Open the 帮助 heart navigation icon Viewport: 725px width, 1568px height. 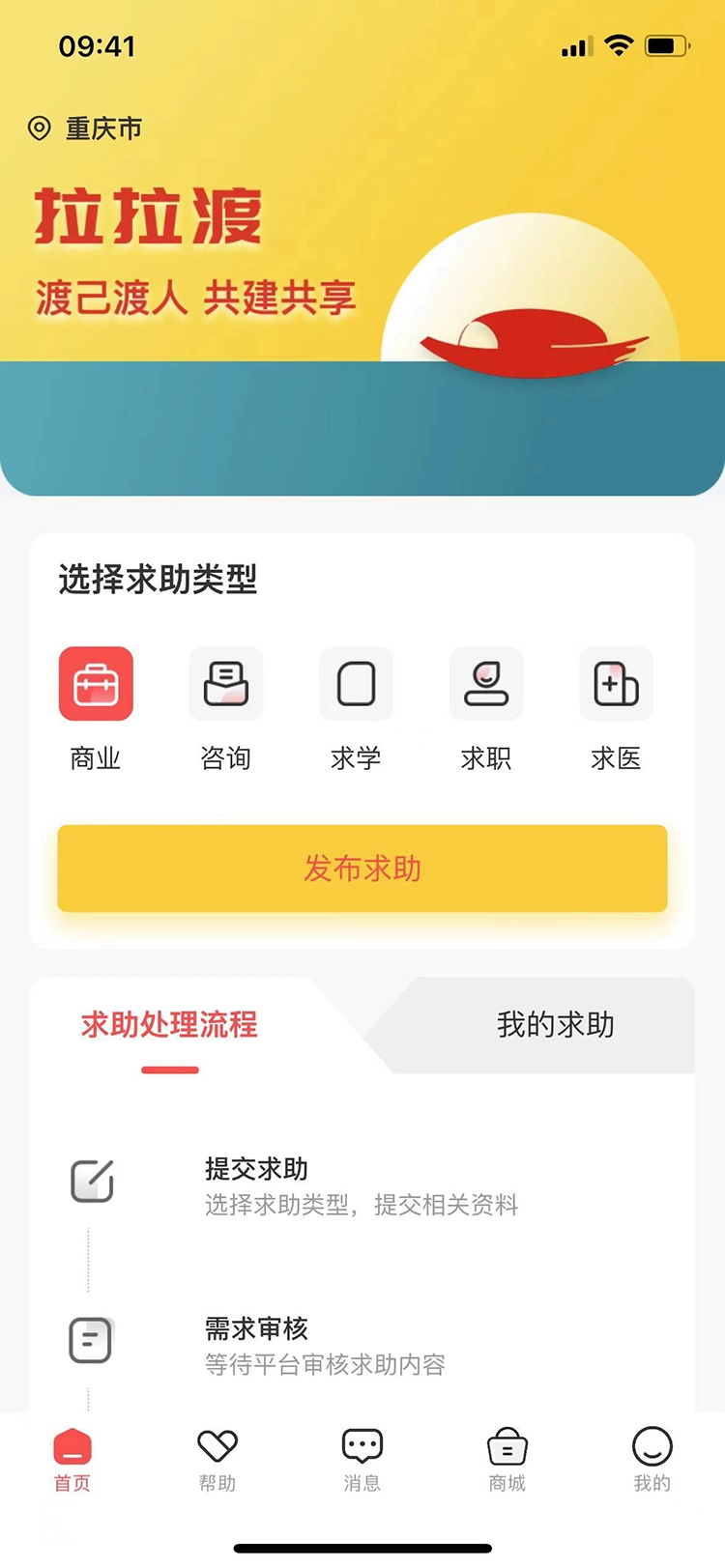217,1446
